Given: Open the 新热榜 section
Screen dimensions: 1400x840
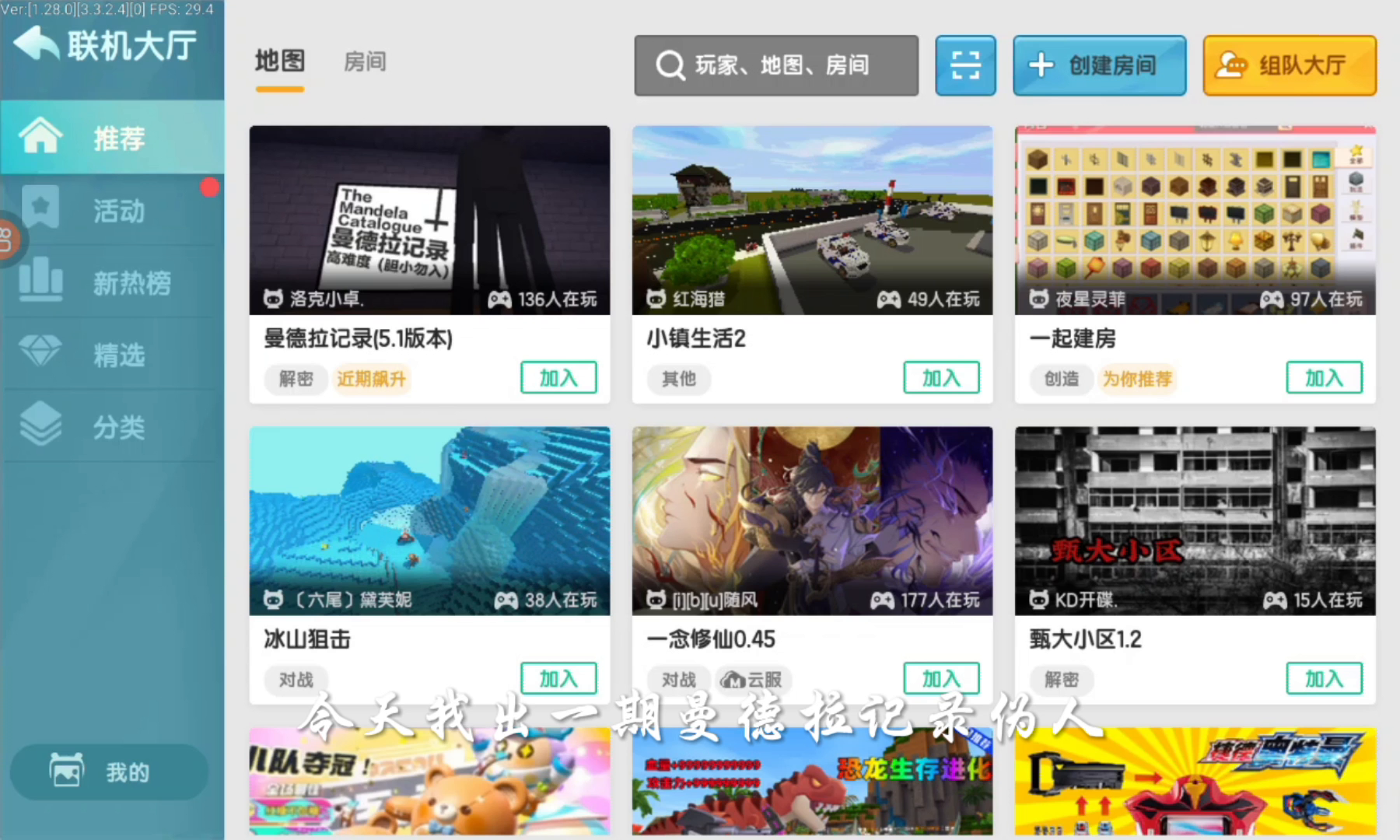Looking at the screenshot, I should pos(113,282).
